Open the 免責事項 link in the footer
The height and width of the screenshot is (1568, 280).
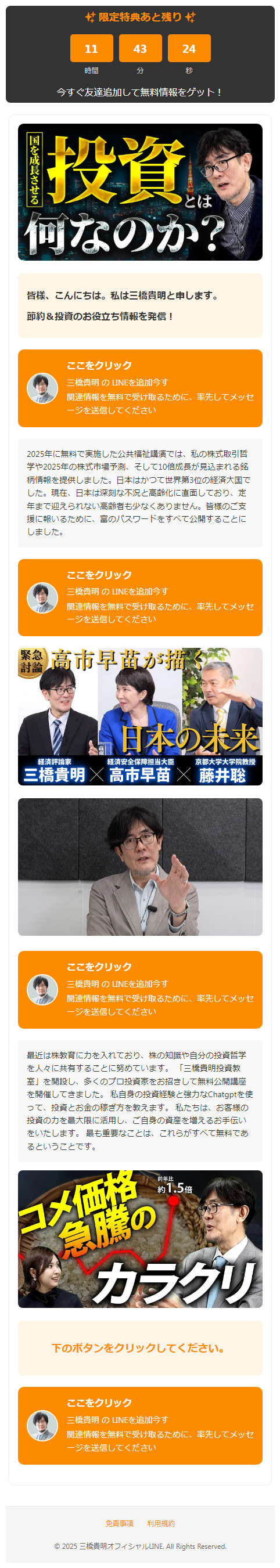pos(119,1523)
